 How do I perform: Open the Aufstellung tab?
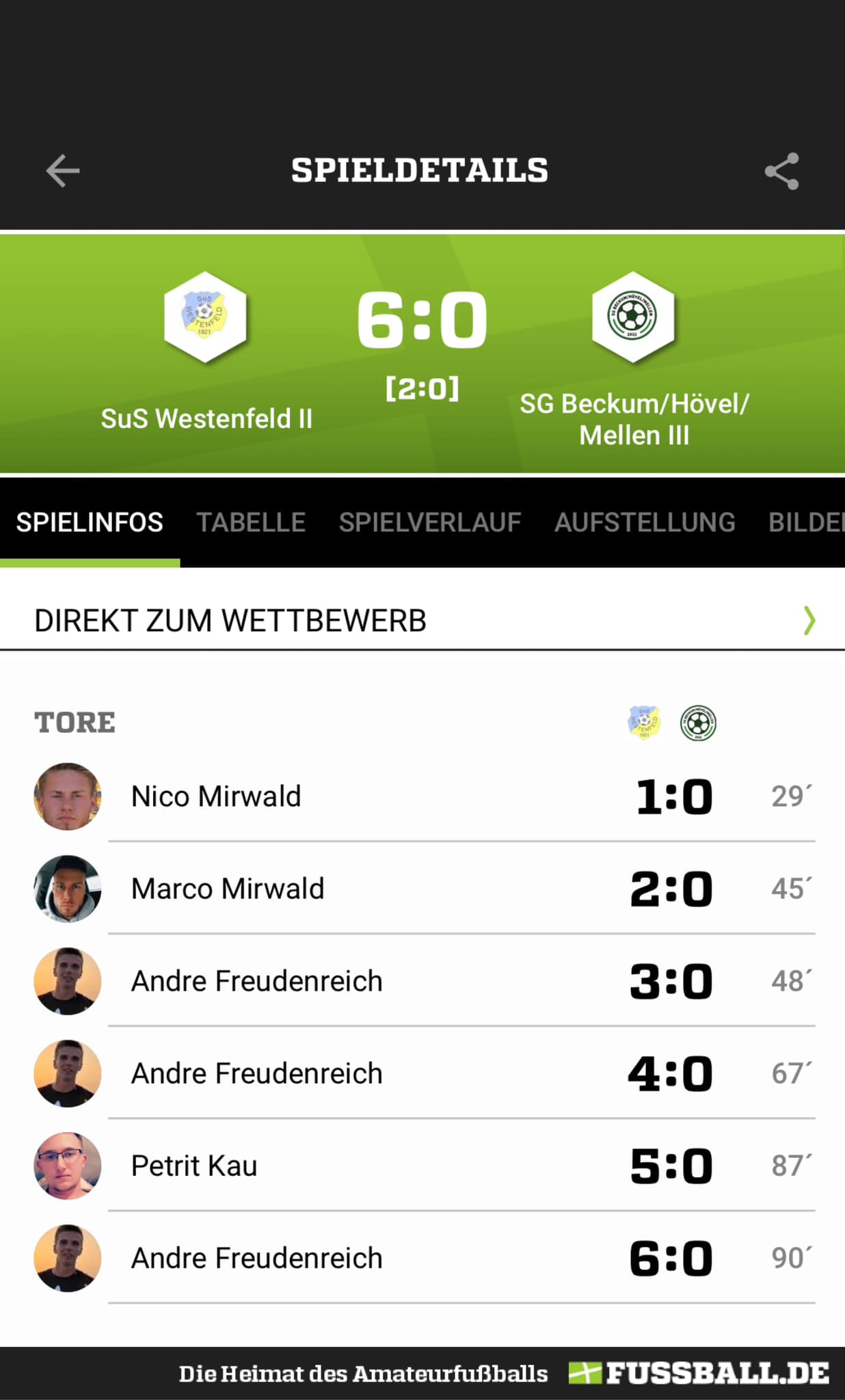click(x=645, y=523)
